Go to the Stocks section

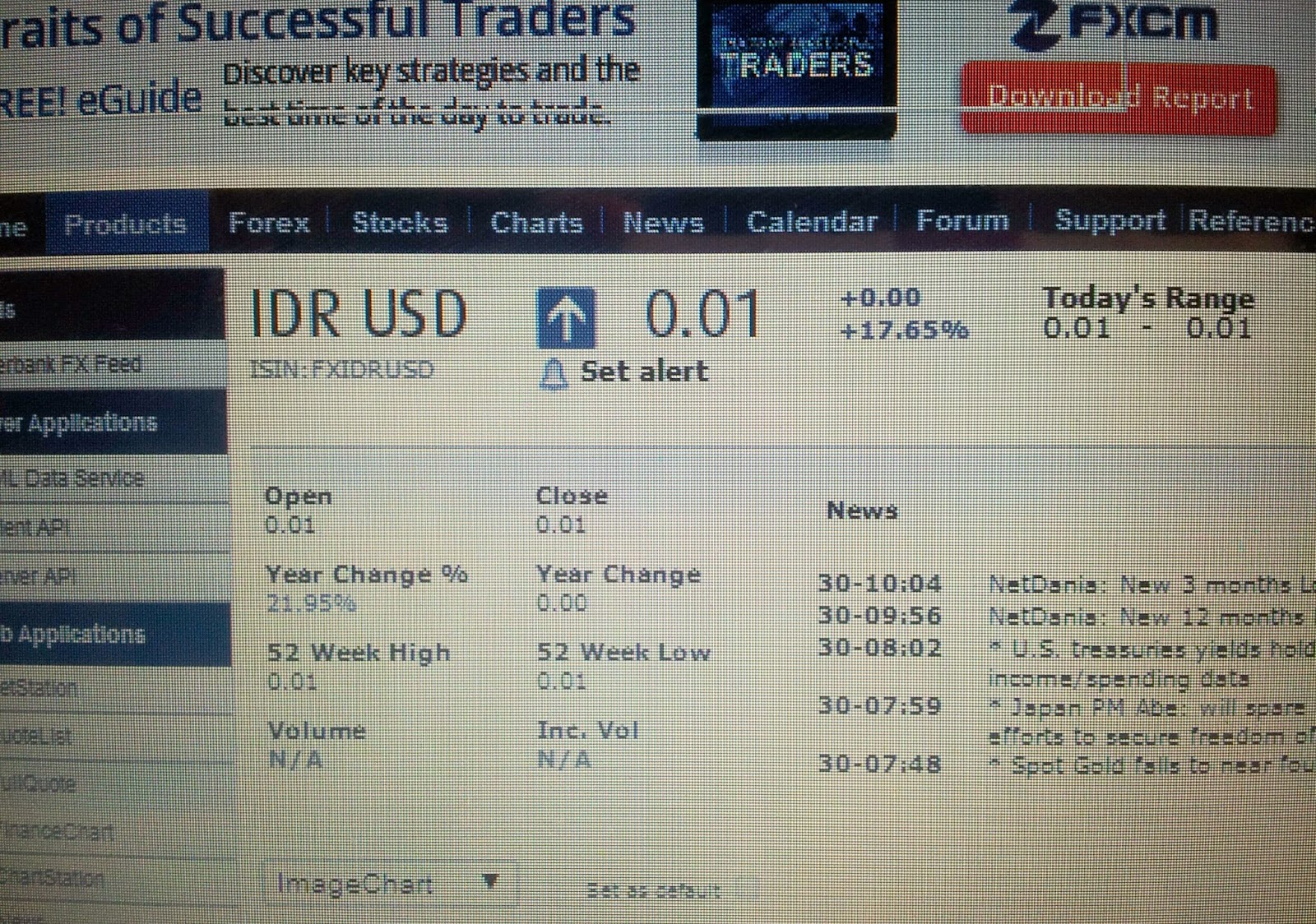pyautogui.click(x=400, y=222)
